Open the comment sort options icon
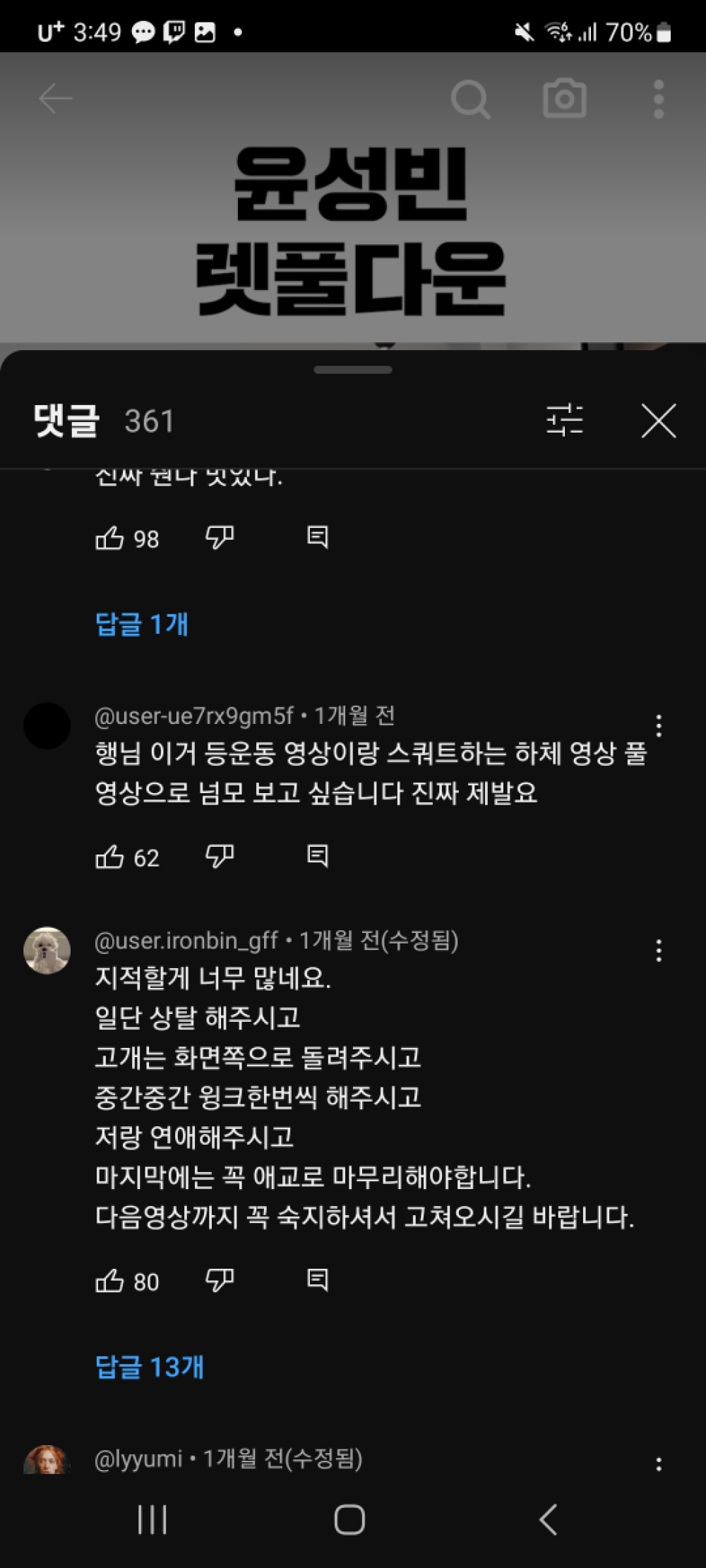 565,421
